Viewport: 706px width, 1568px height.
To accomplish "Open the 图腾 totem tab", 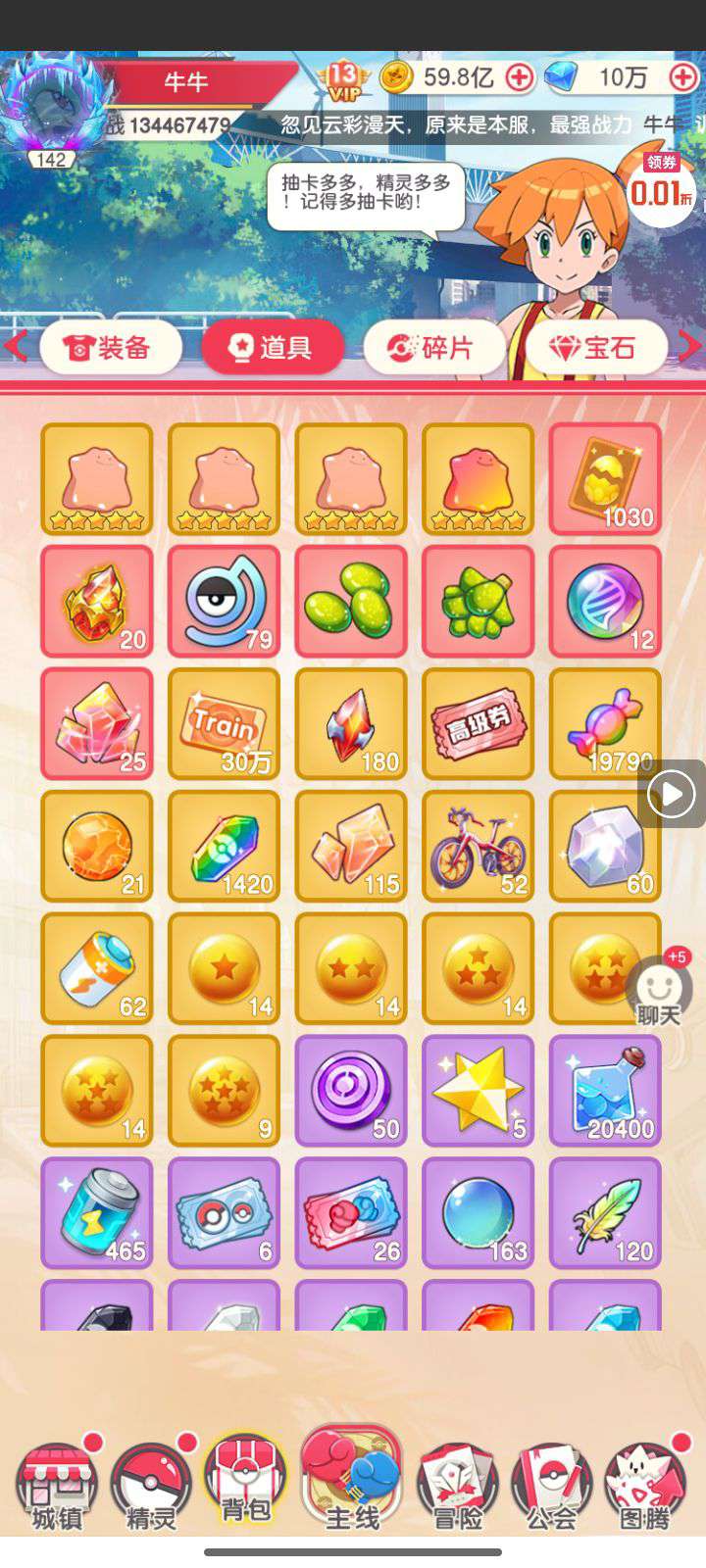I will tap(644, 1485).
